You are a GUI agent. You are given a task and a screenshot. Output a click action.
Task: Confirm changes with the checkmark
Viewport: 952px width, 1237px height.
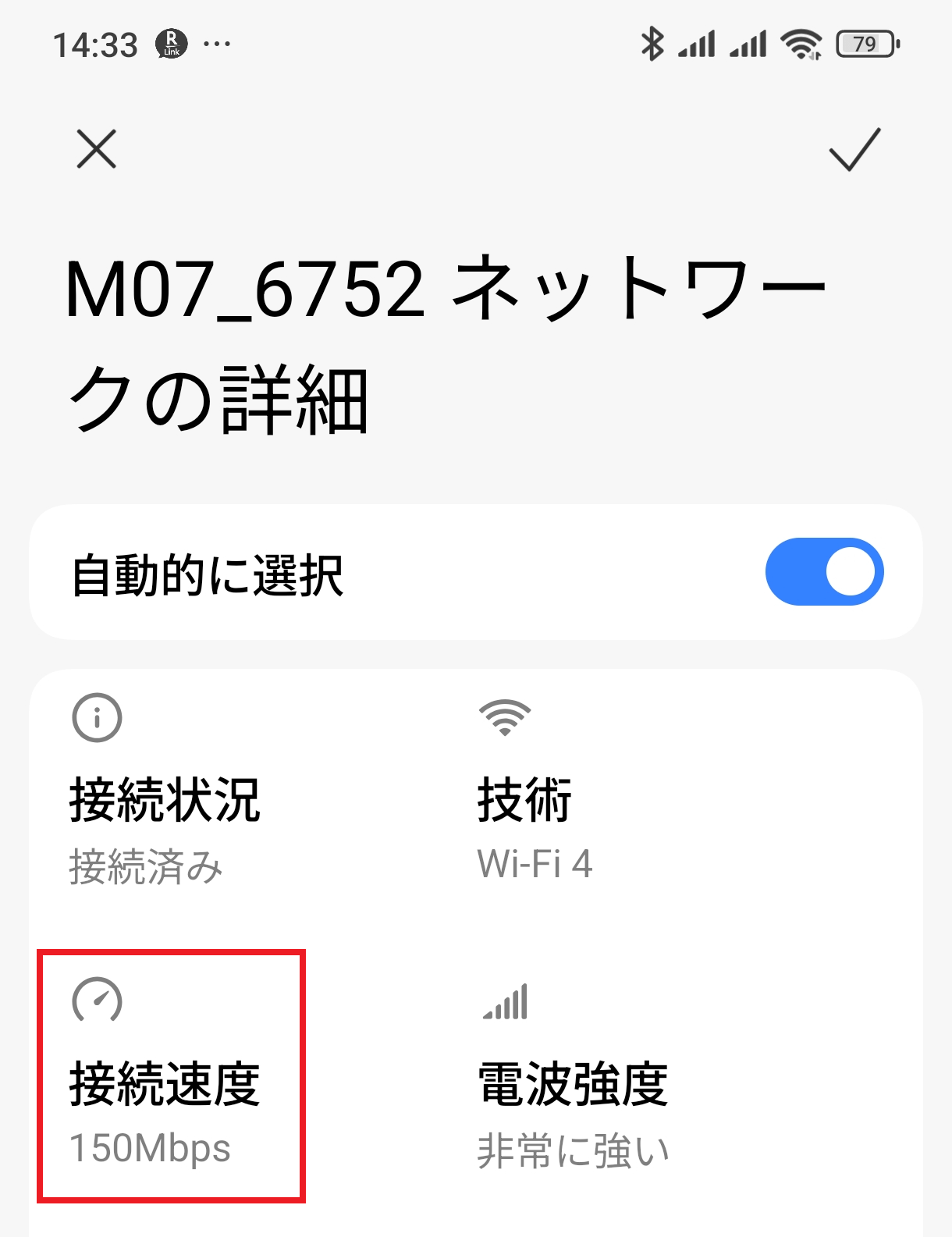click(854, 149)
